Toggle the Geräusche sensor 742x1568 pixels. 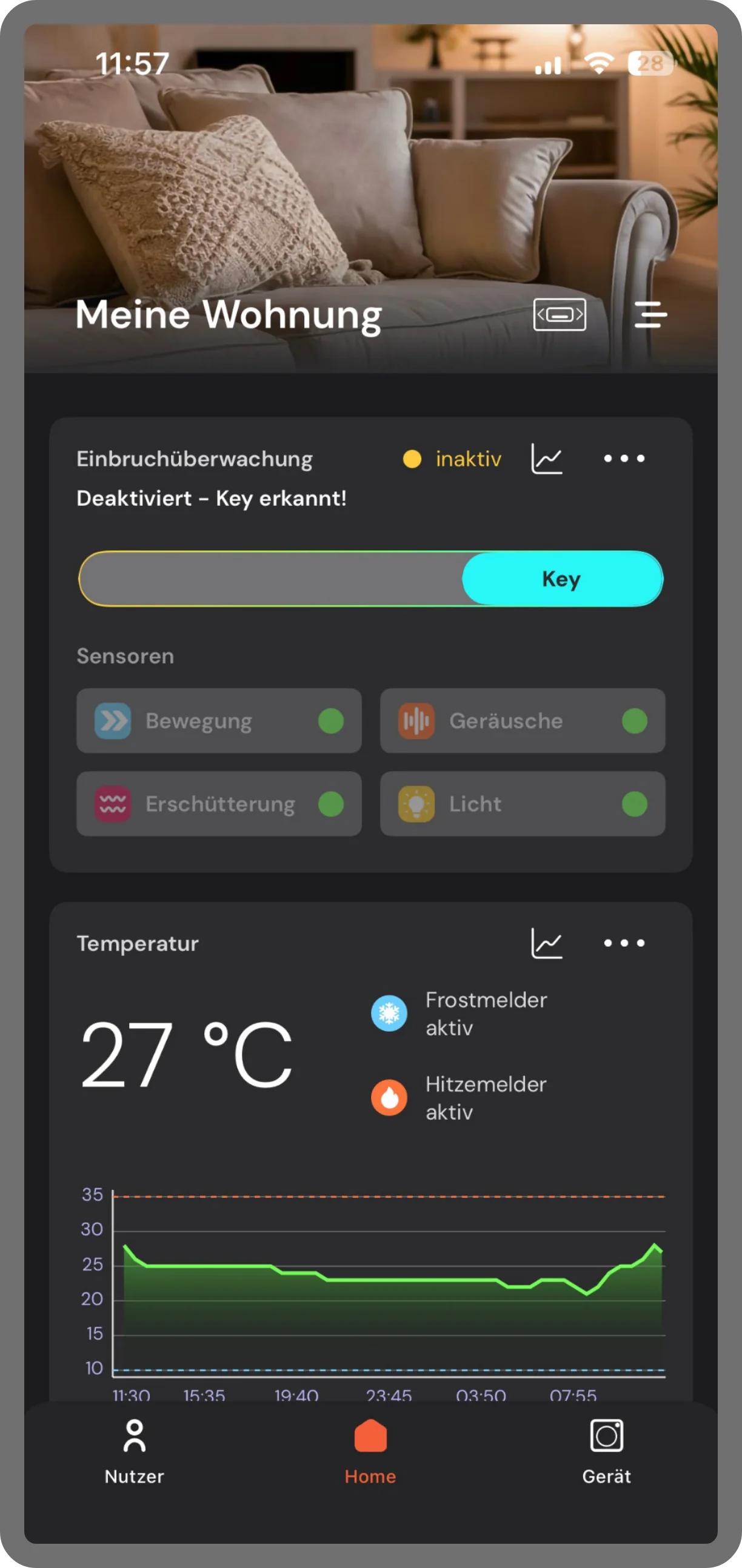click(523, 721)
